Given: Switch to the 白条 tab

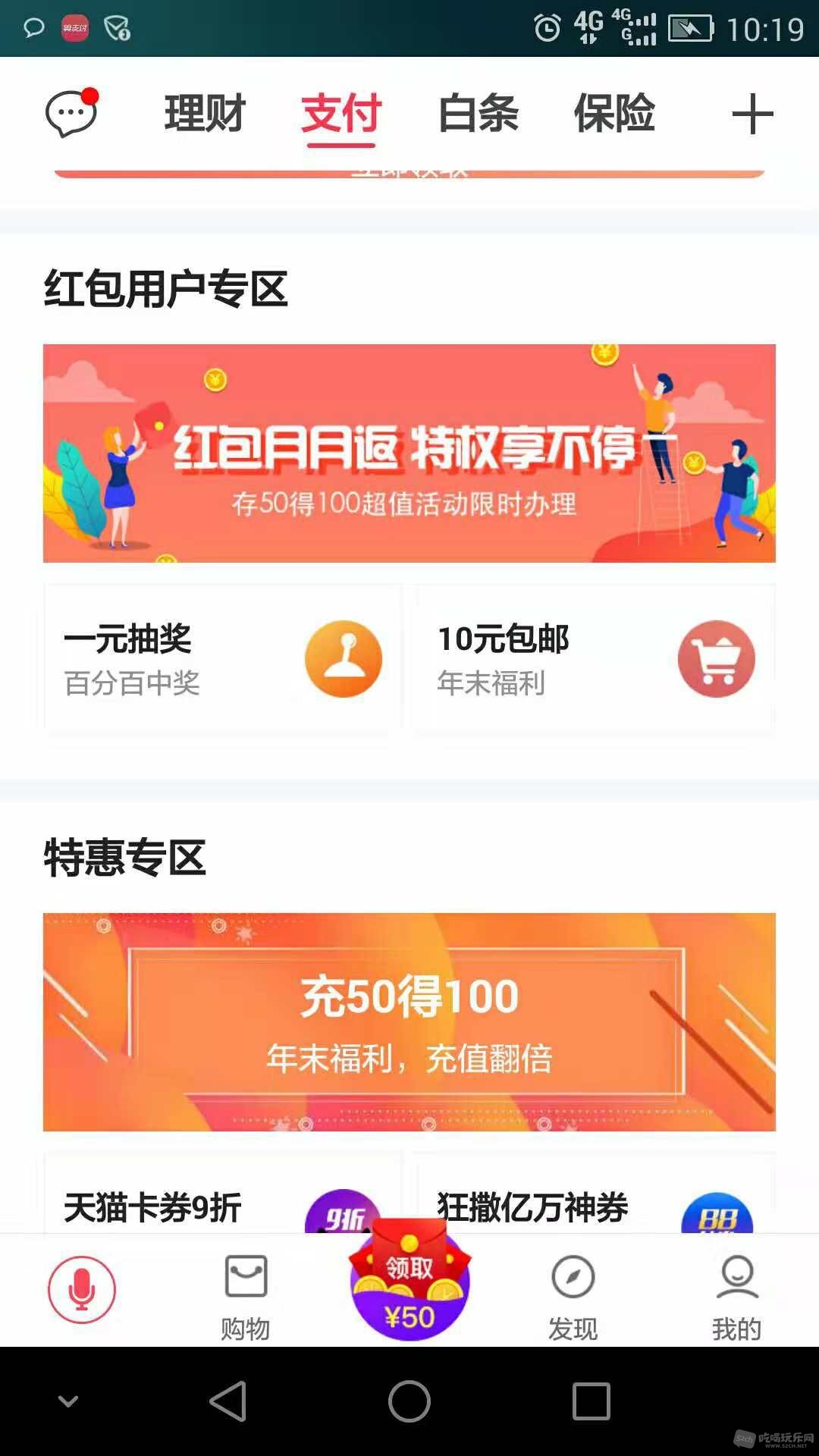Looking at the screenshot, I should pos(478,114).
